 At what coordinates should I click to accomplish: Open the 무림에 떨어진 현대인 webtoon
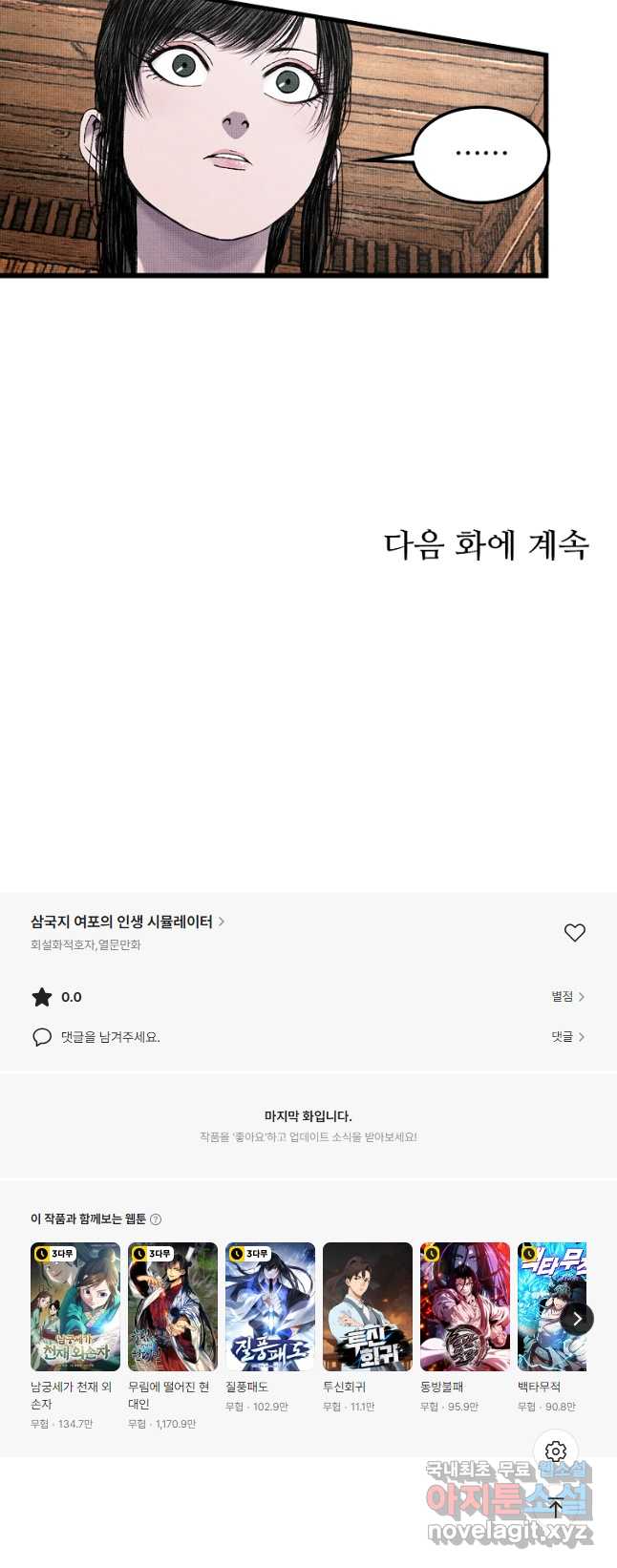(173, 1306)
